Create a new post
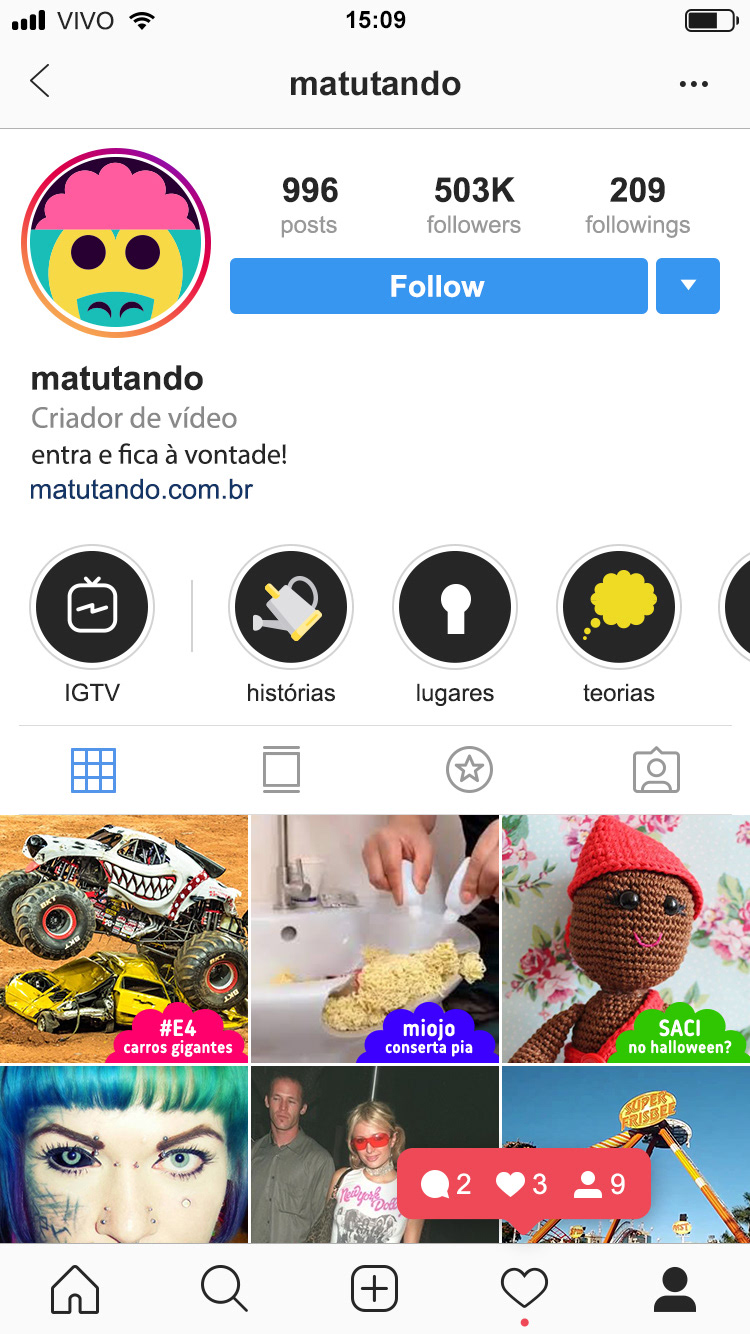The width and height of the screenshot is (750, 1334). pyautogui.click(x=375, y=1289)
